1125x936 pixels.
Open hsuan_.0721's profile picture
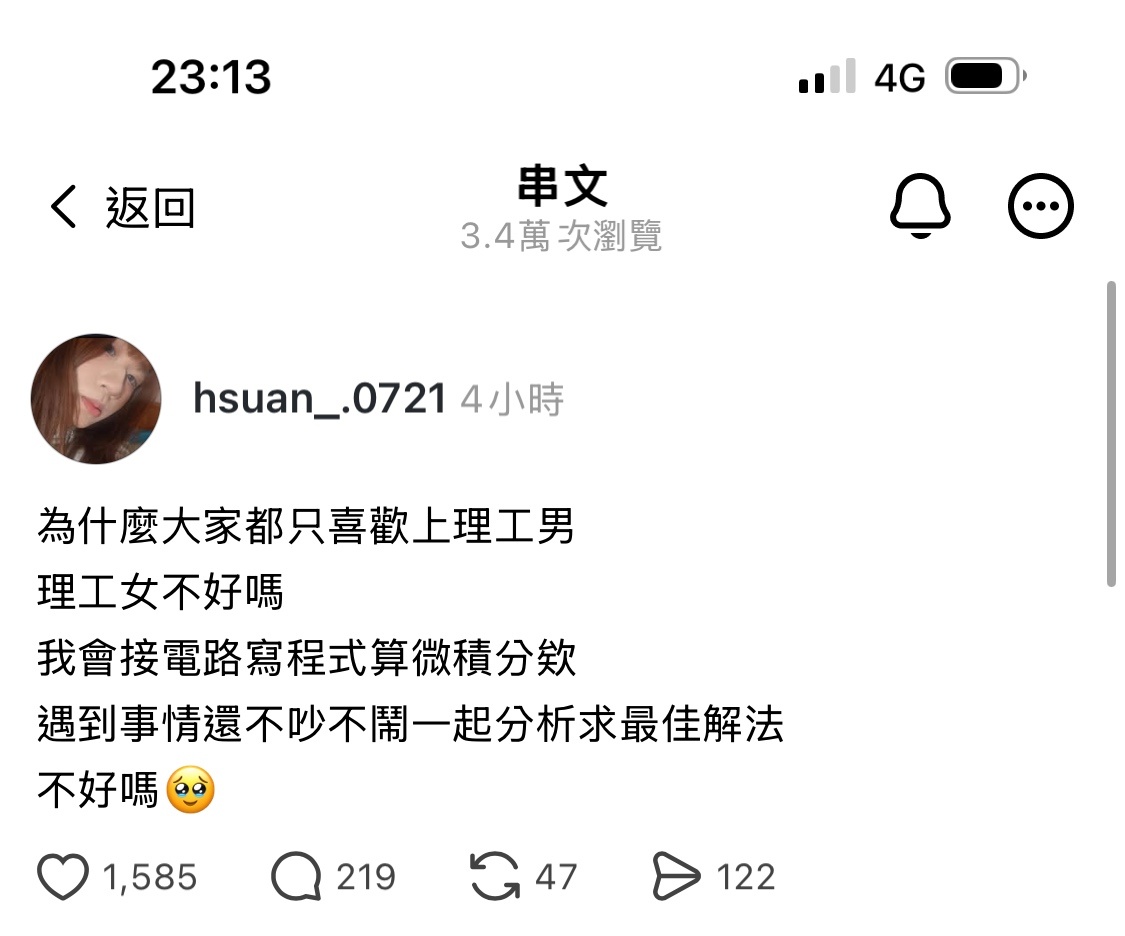97,398
